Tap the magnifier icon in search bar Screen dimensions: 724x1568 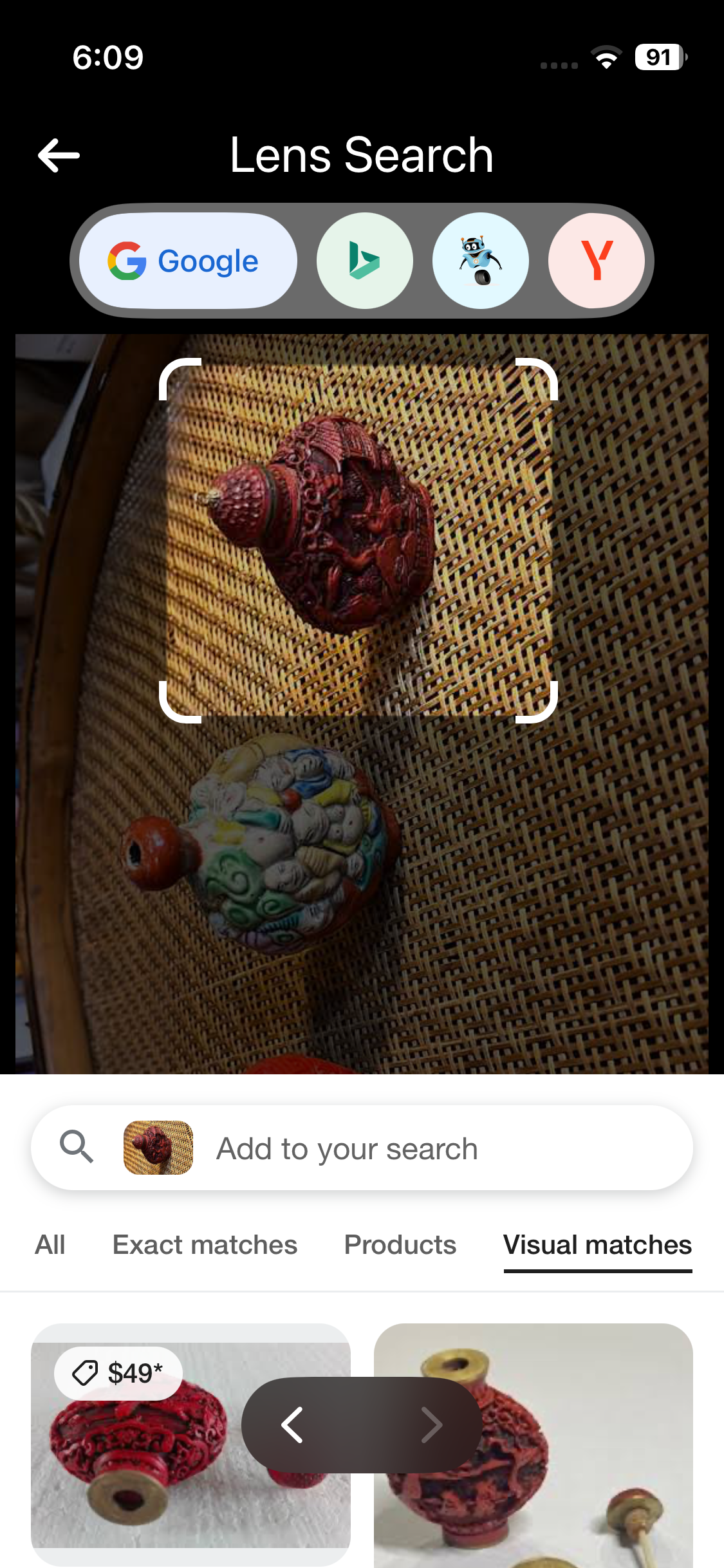point(77,1147)
